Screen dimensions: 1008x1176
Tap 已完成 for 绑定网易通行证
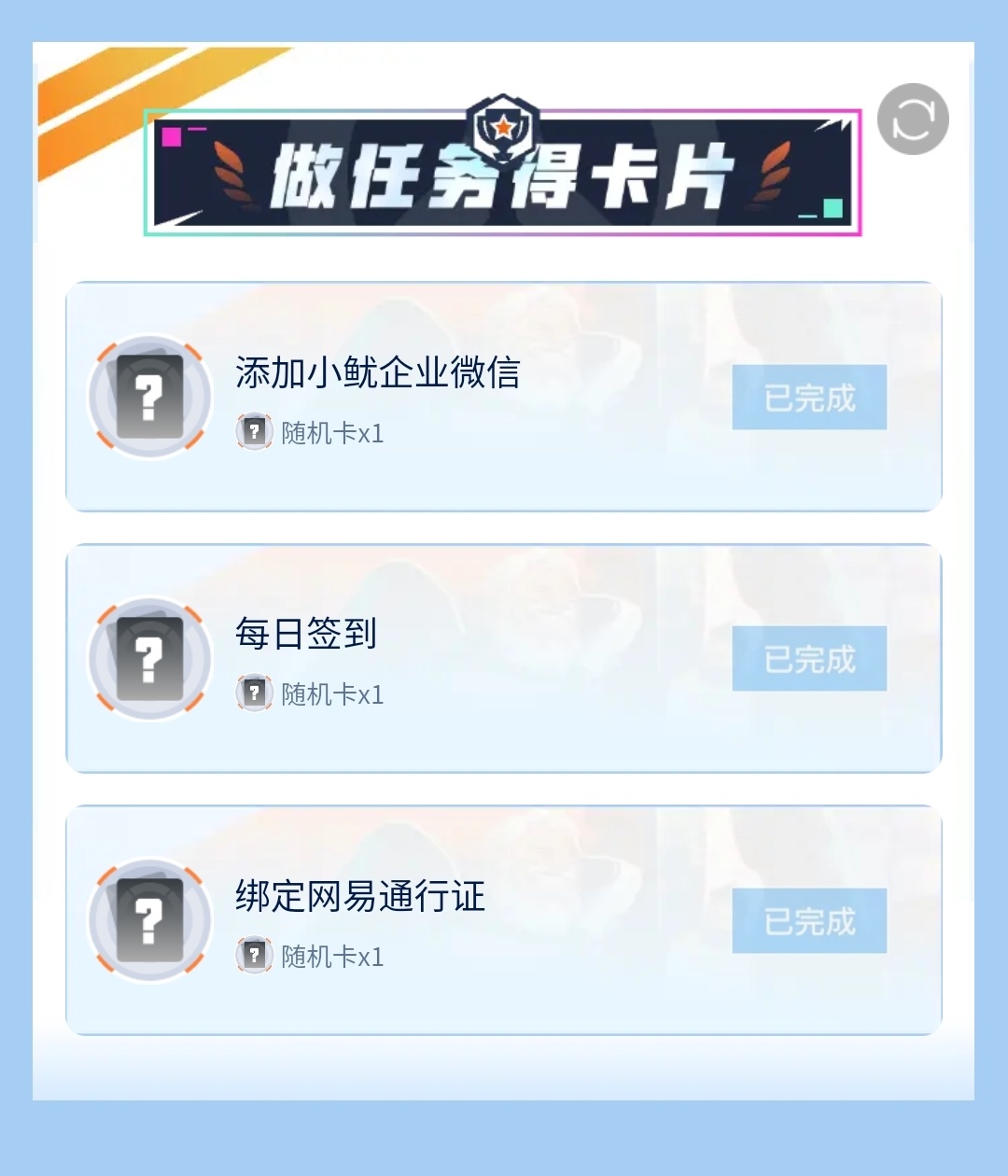coord(809,921)
